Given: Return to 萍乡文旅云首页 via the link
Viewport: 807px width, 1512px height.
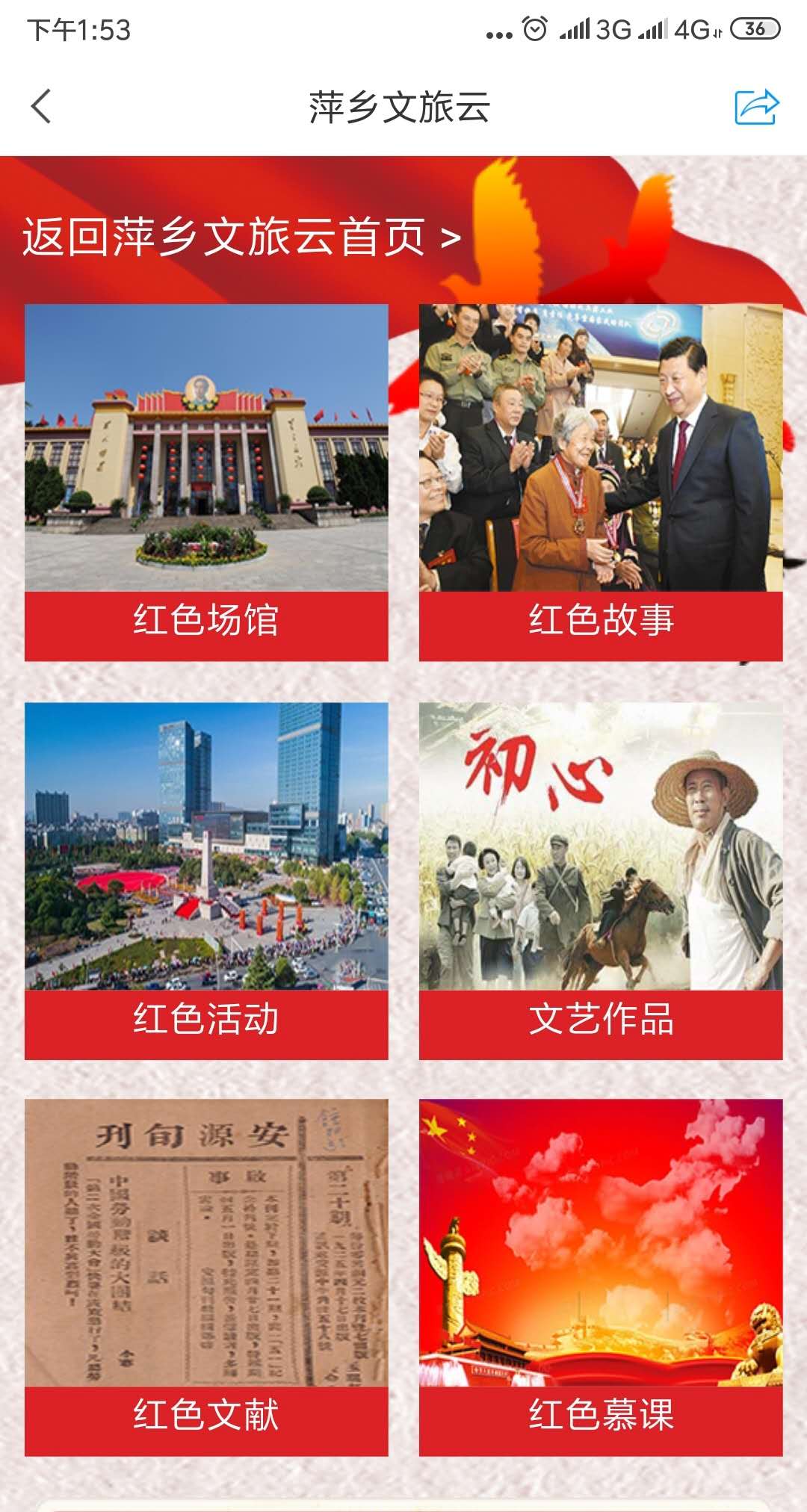Looking at the screenshot, I should [x=241, y=238].
